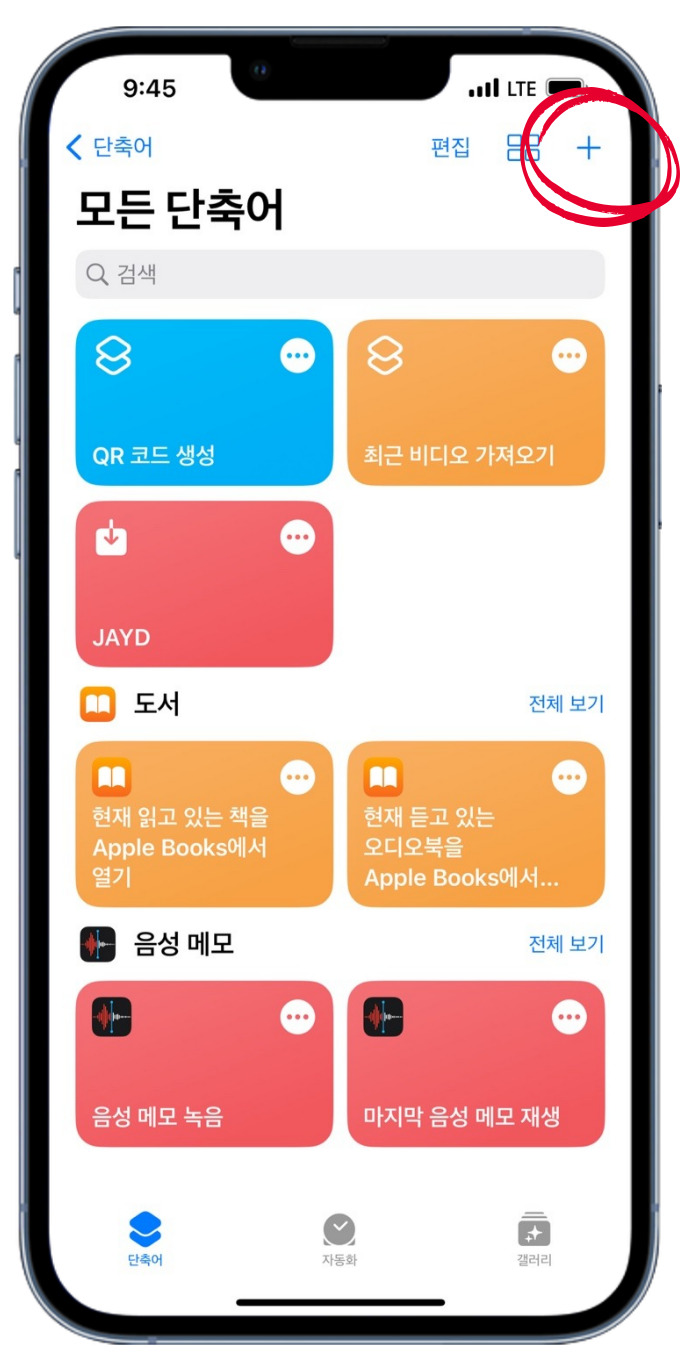The width and height of the screenshot is (680, 1360).
Task: Switch to the grid layout view icon
Action: click(x=523, y=148)
